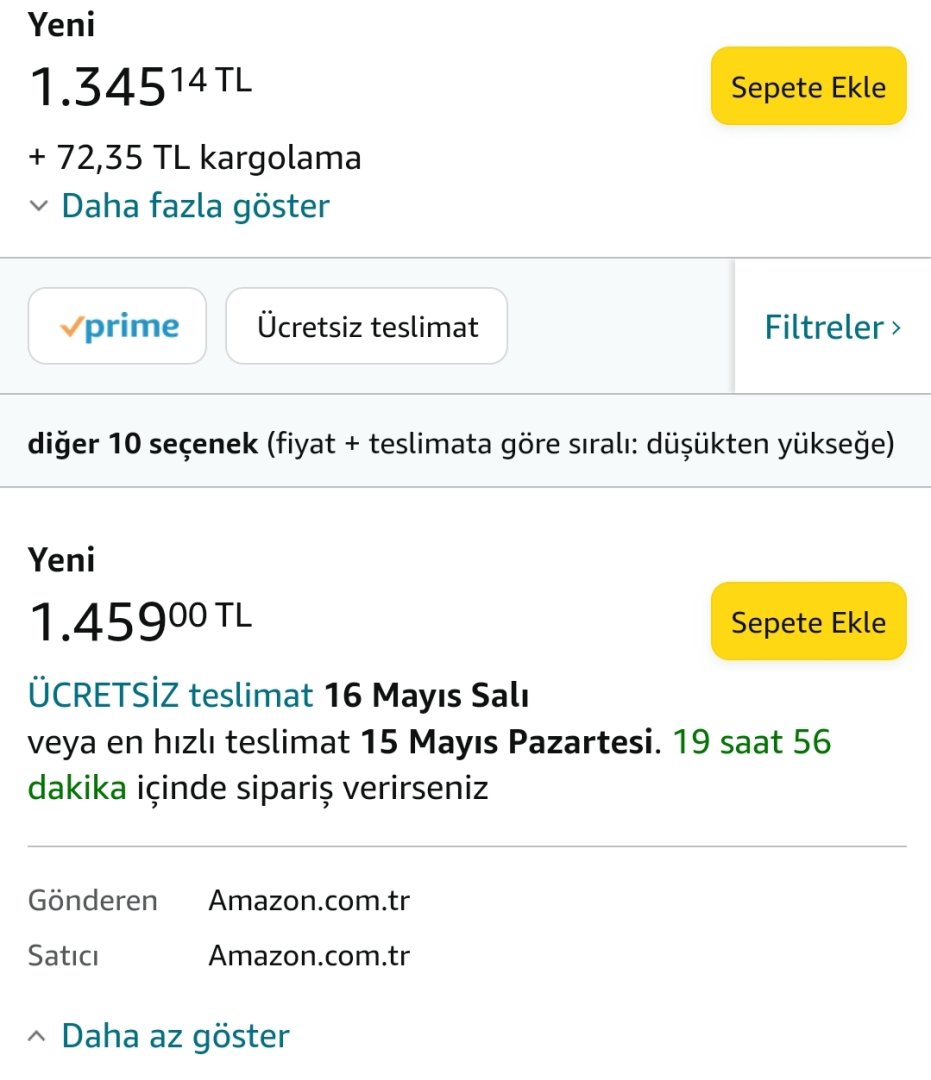
Task: Open the Filtreler panel
Action: tap(832, 327)
